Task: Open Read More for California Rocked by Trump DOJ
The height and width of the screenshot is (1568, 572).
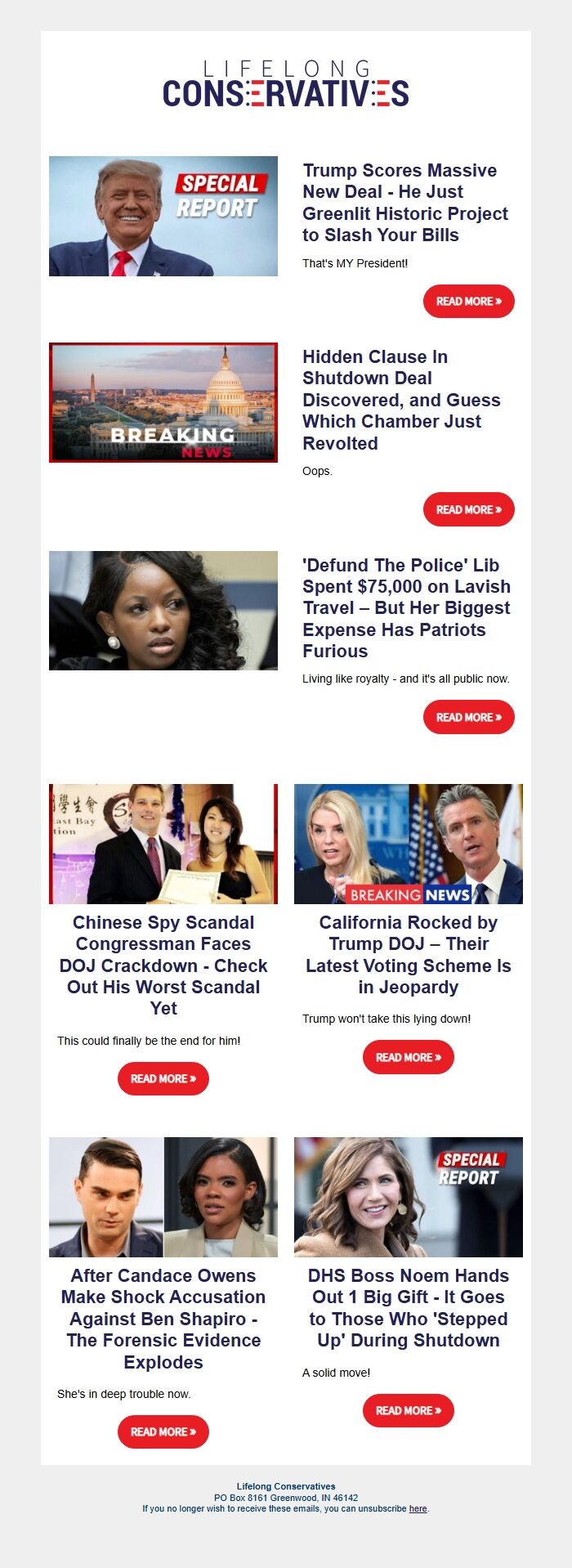Action: pyautogui.click(x=408, y=1057)
